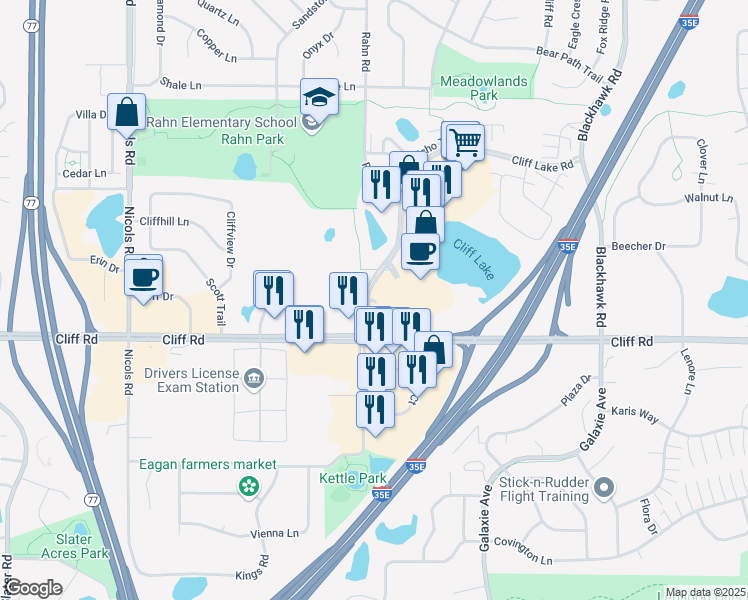Select the shopping bag marker on Cliff Rd
Image resolution: width=748 pixels, height=600 pixels.
tap(434, 350)
